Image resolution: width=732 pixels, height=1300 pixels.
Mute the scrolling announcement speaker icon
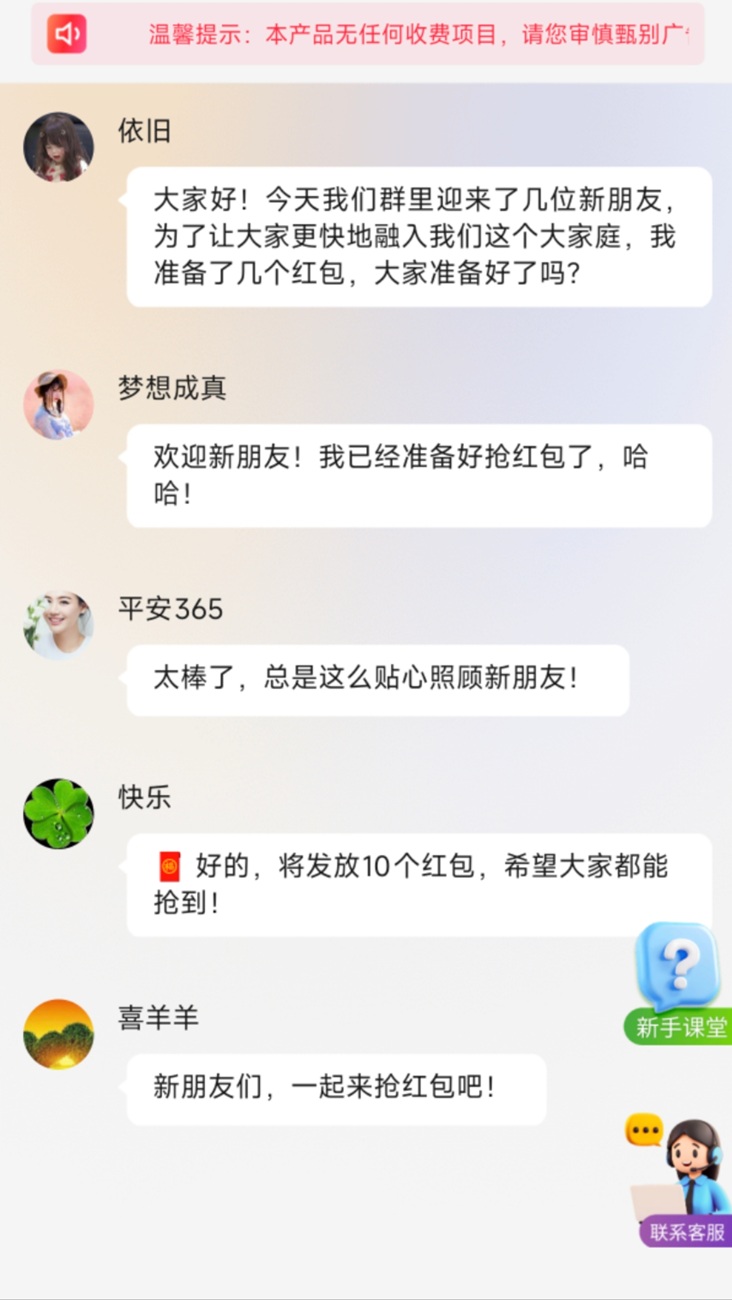[x=64, y=31]
